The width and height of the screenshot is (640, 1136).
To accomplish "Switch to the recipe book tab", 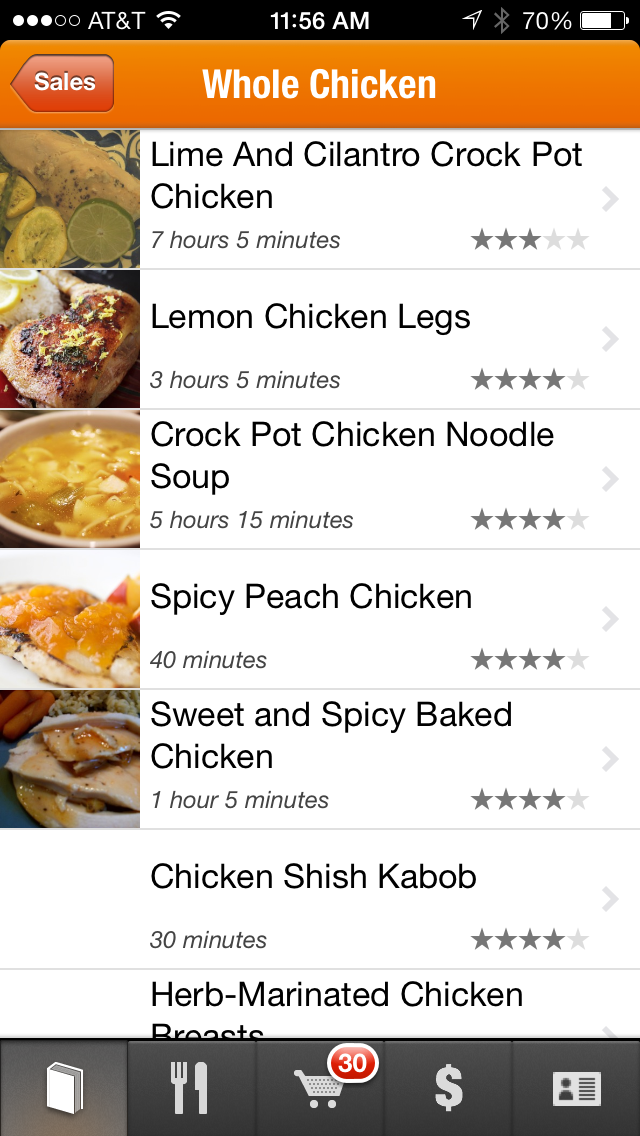I will 64,1088.
